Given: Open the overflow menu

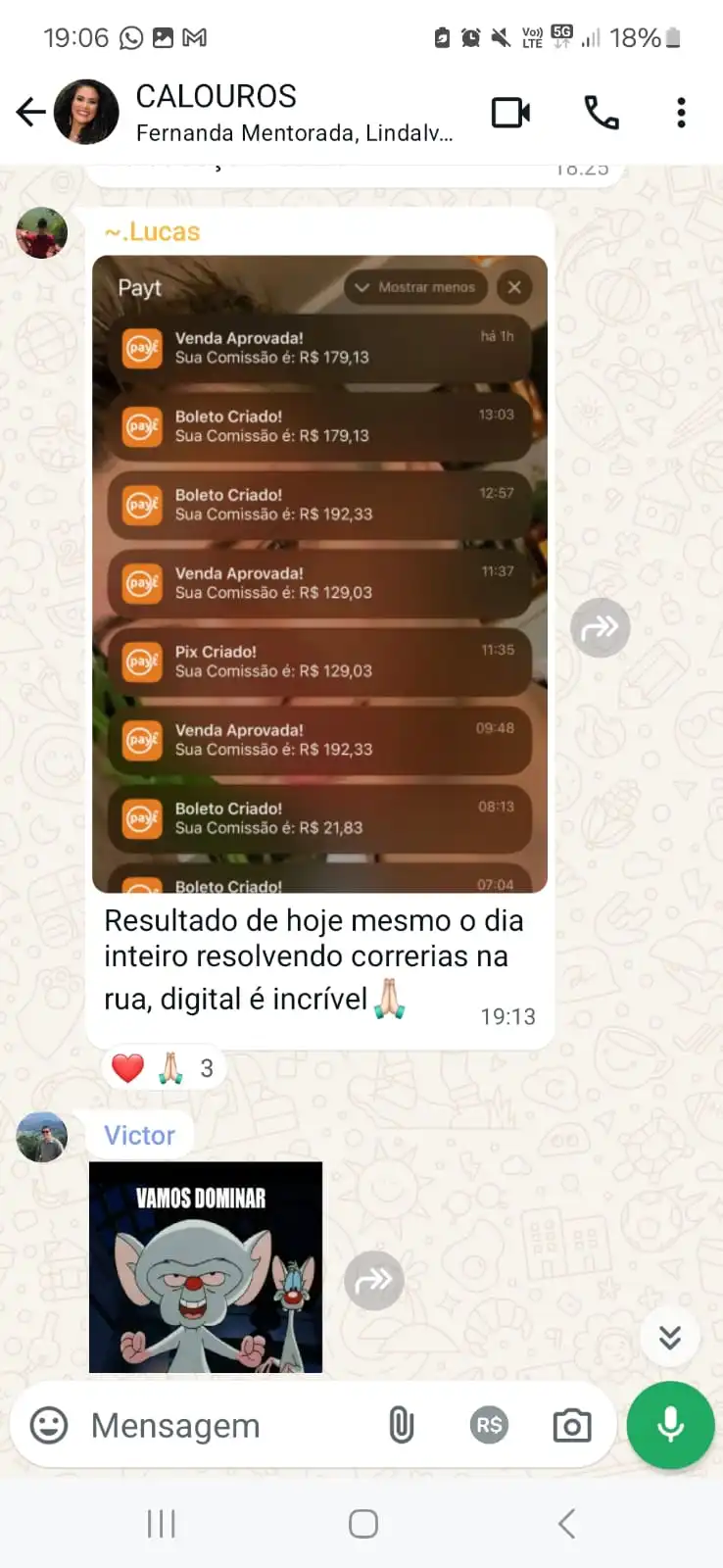Looking at the screenshot, I should coord(681,113).
